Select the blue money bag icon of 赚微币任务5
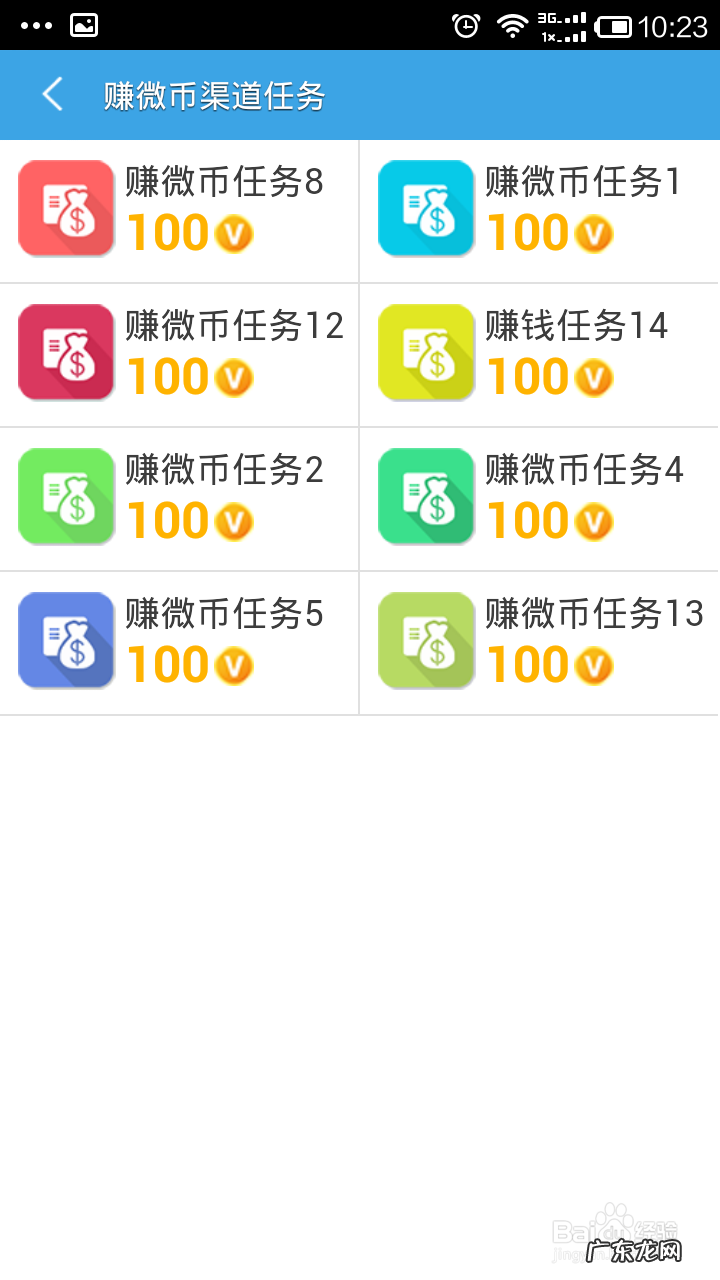Image resolution: width=720 pixels, height=1280 pixels. 66,639
